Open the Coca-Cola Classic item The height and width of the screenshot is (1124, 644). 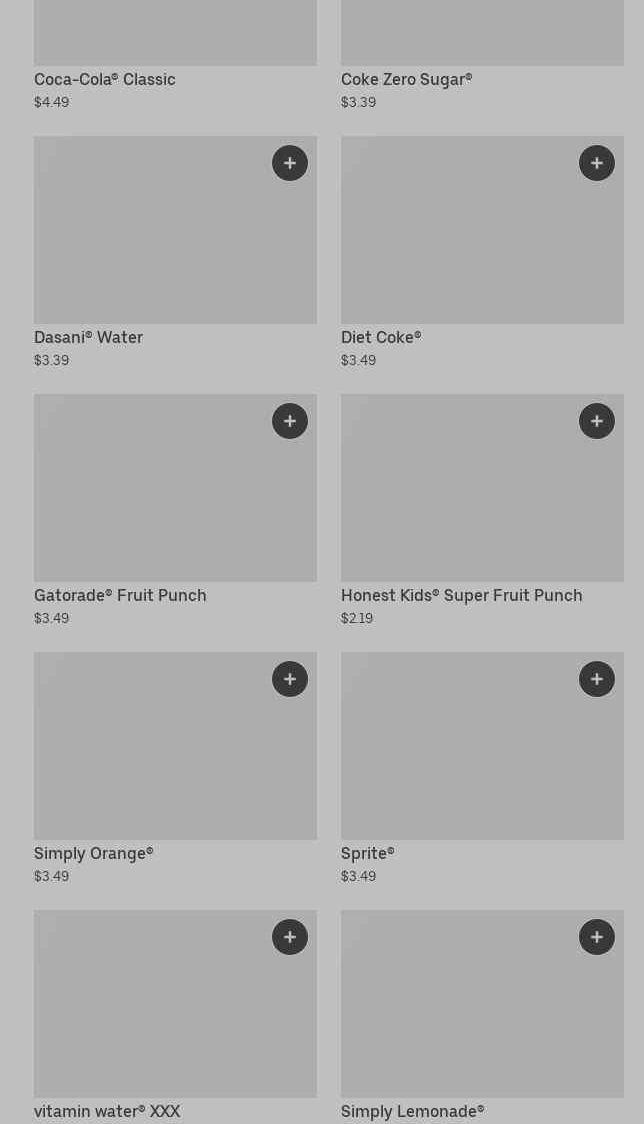104,80
